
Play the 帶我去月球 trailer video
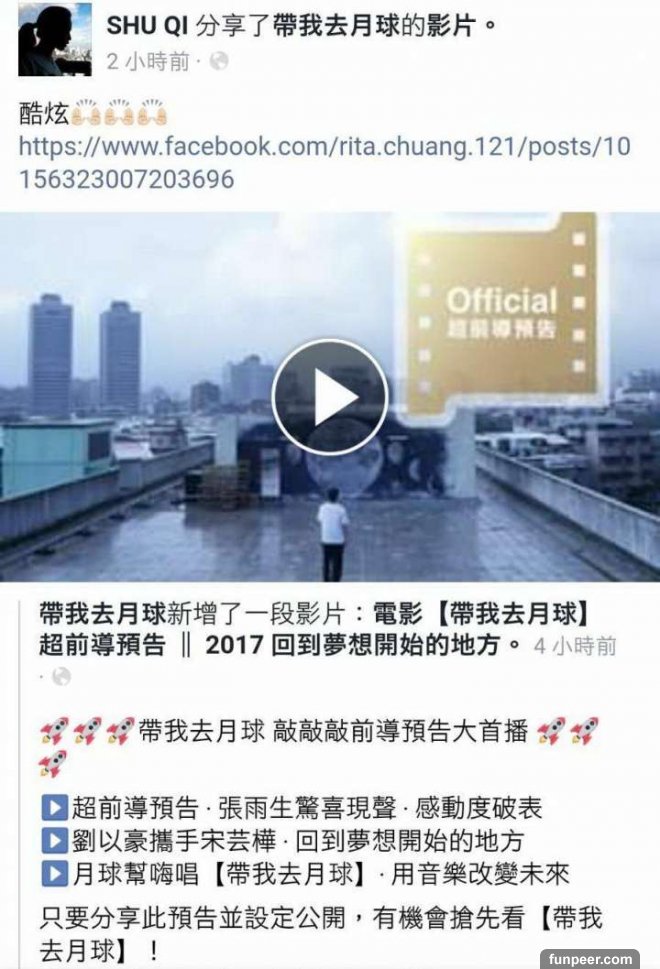[x=329, y=398]
